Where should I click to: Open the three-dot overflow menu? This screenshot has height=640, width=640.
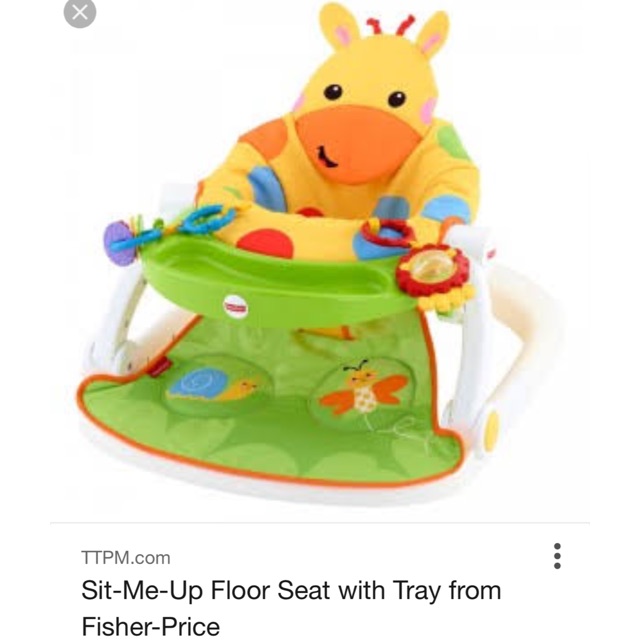557,556
